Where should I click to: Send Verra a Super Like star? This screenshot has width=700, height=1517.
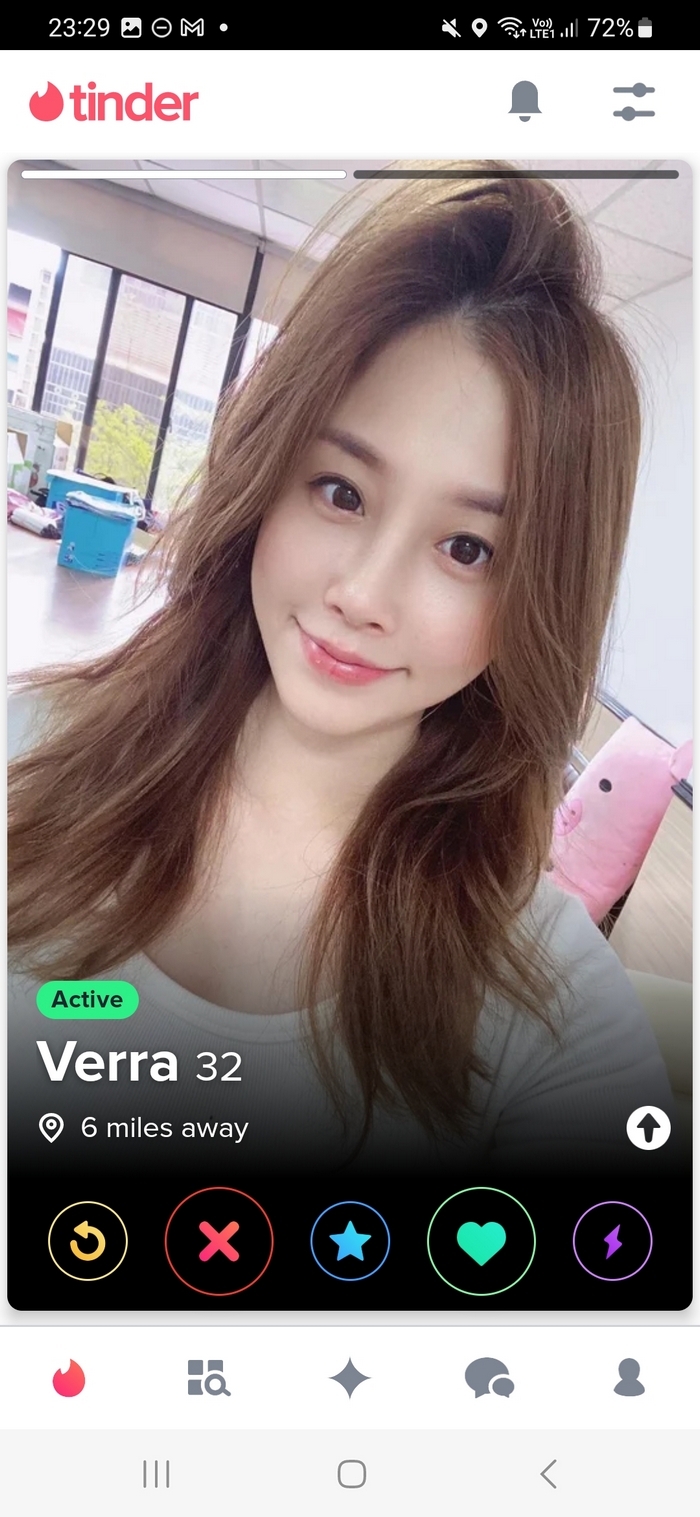click(x=350, y=1241)
